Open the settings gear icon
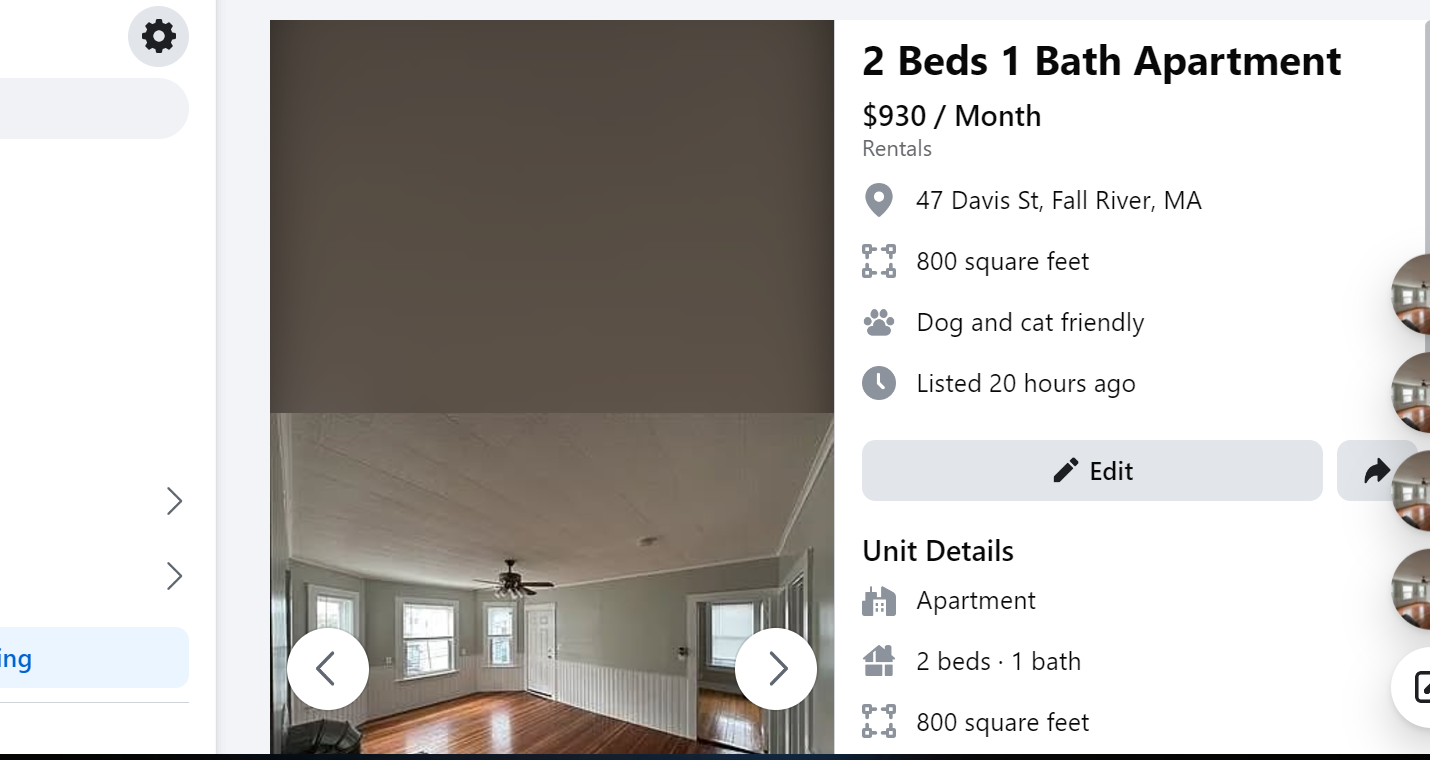Viewport: 1430px width, 760px height. point(158,37)
